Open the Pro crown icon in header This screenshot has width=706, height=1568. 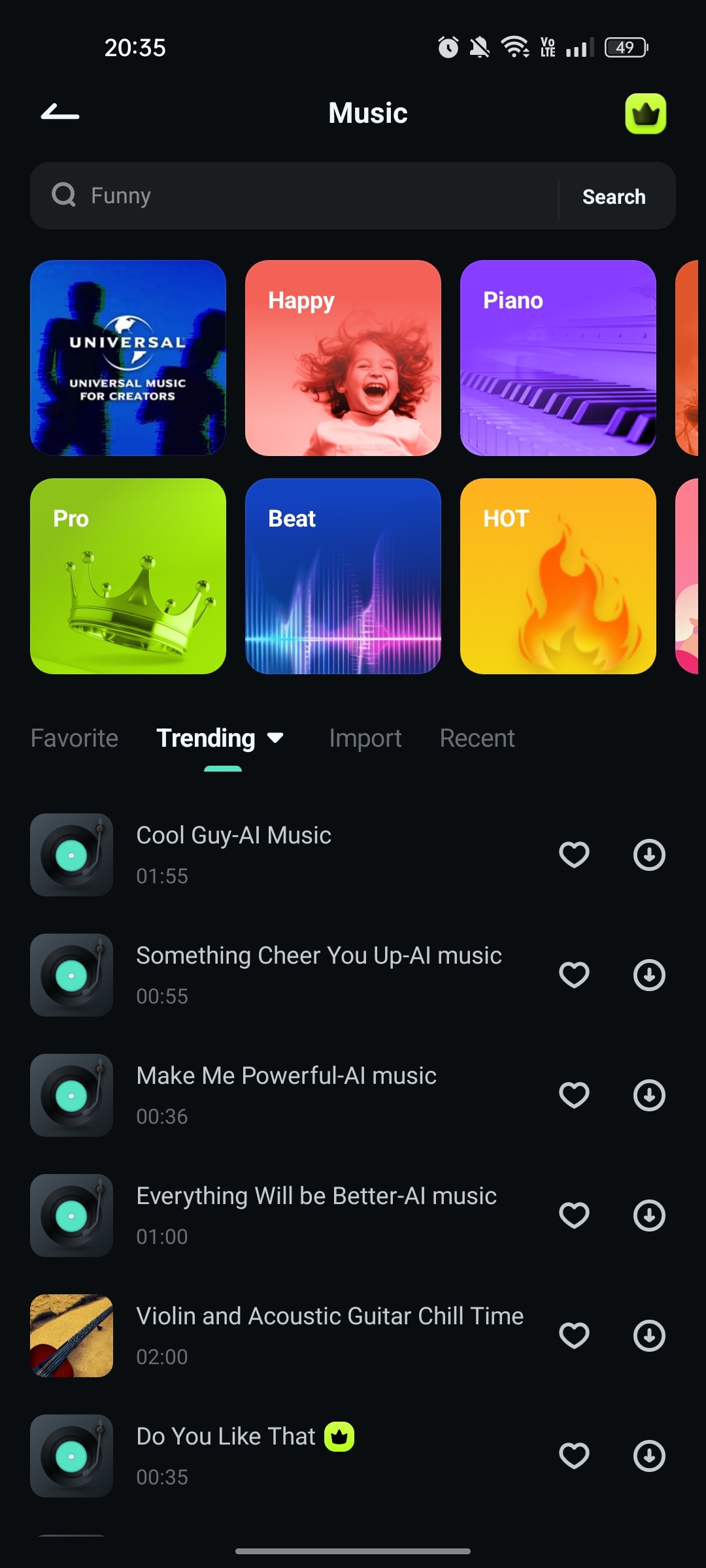(645, 114)
